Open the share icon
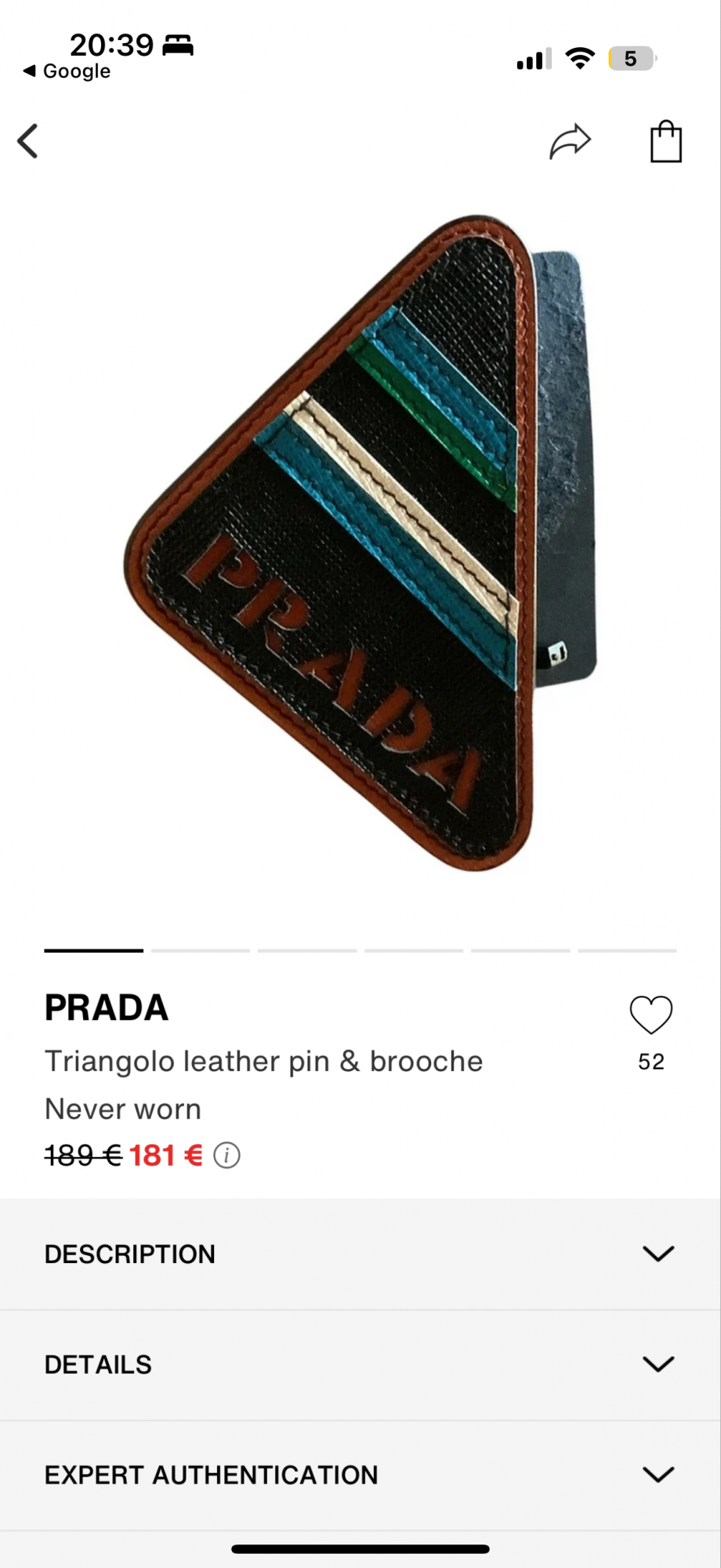Viewport: 721px width, 1568px height. [x=572, y=141]
